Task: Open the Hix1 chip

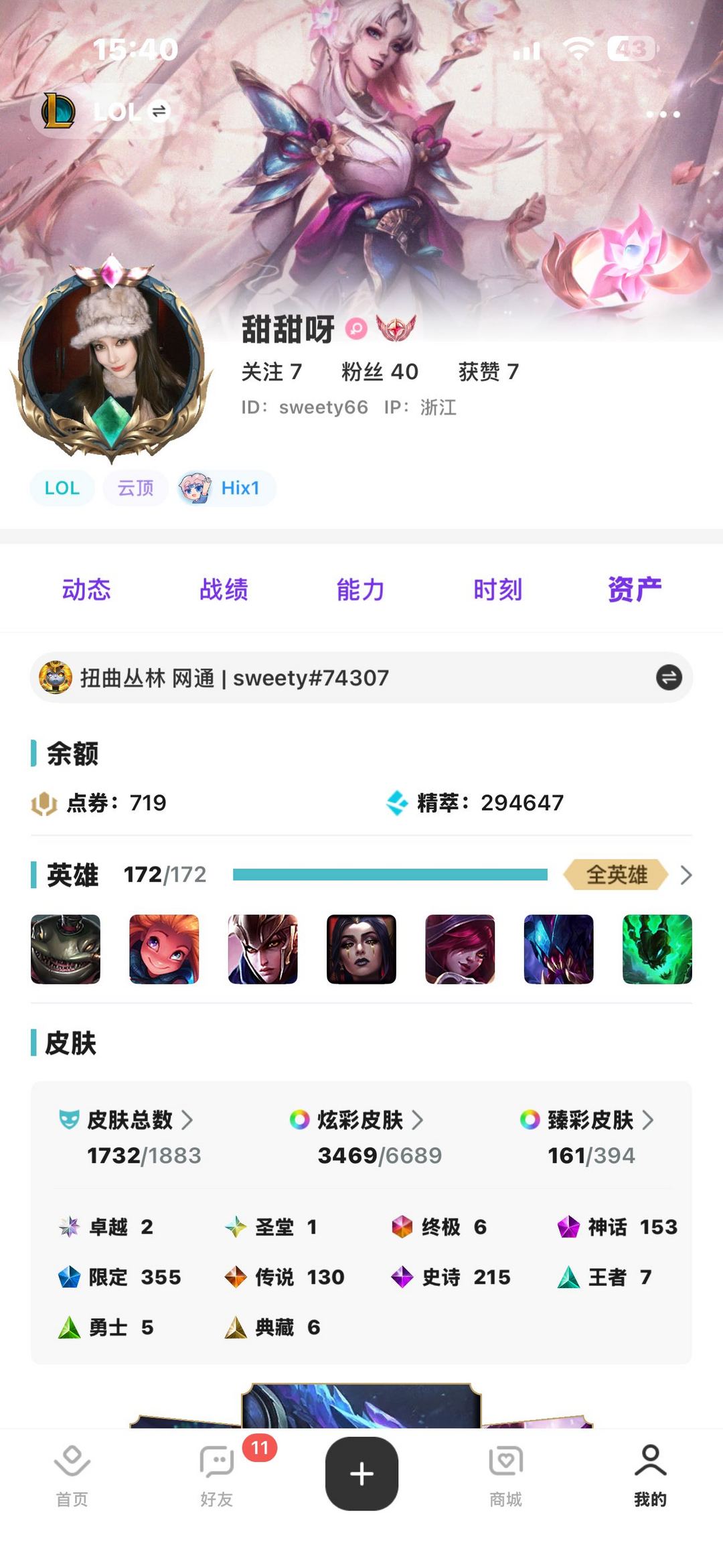Action: pos(227,488)
